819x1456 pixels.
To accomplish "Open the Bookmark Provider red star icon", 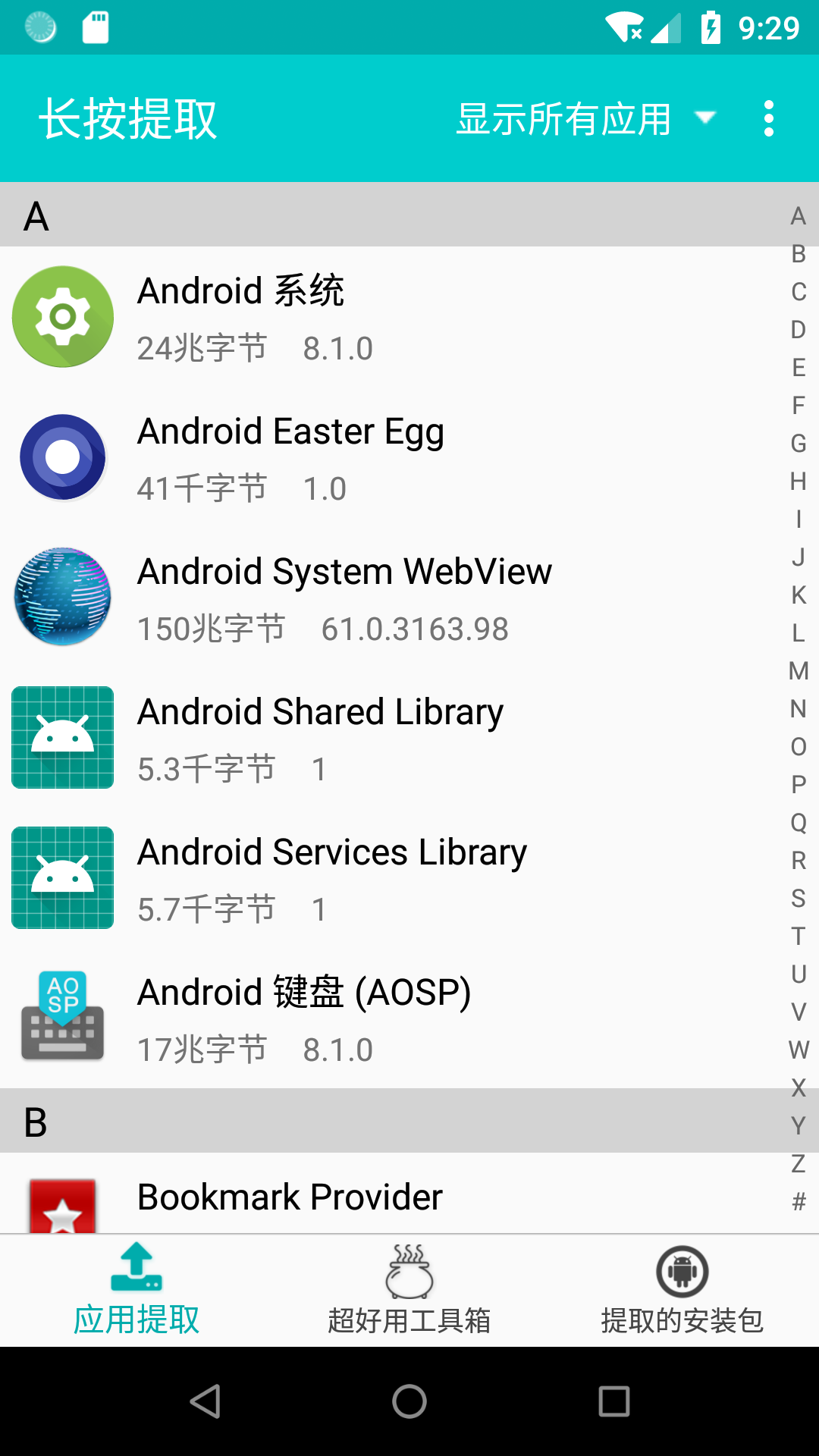I will point(62,1206).
